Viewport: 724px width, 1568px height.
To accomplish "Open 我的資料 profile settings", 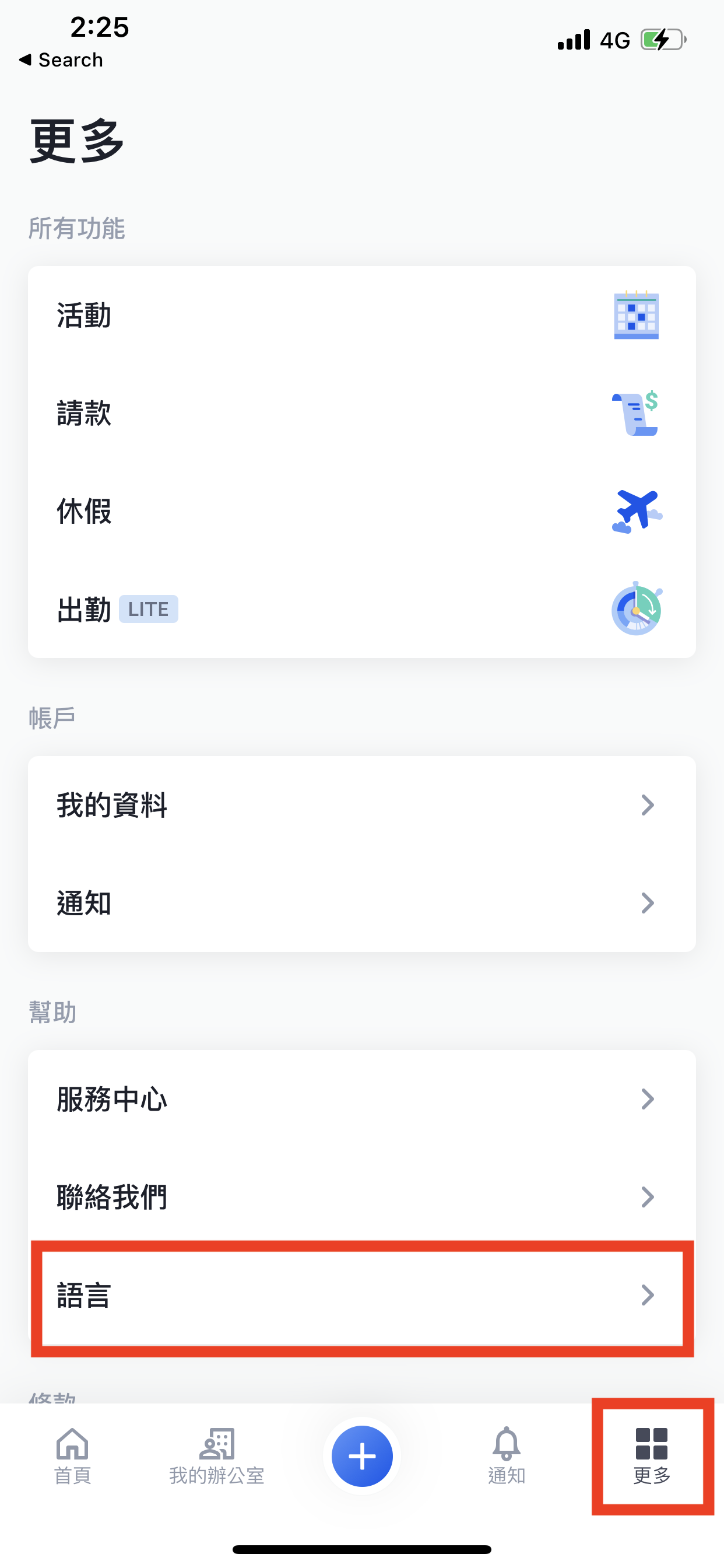I will [x=361, y=806].
